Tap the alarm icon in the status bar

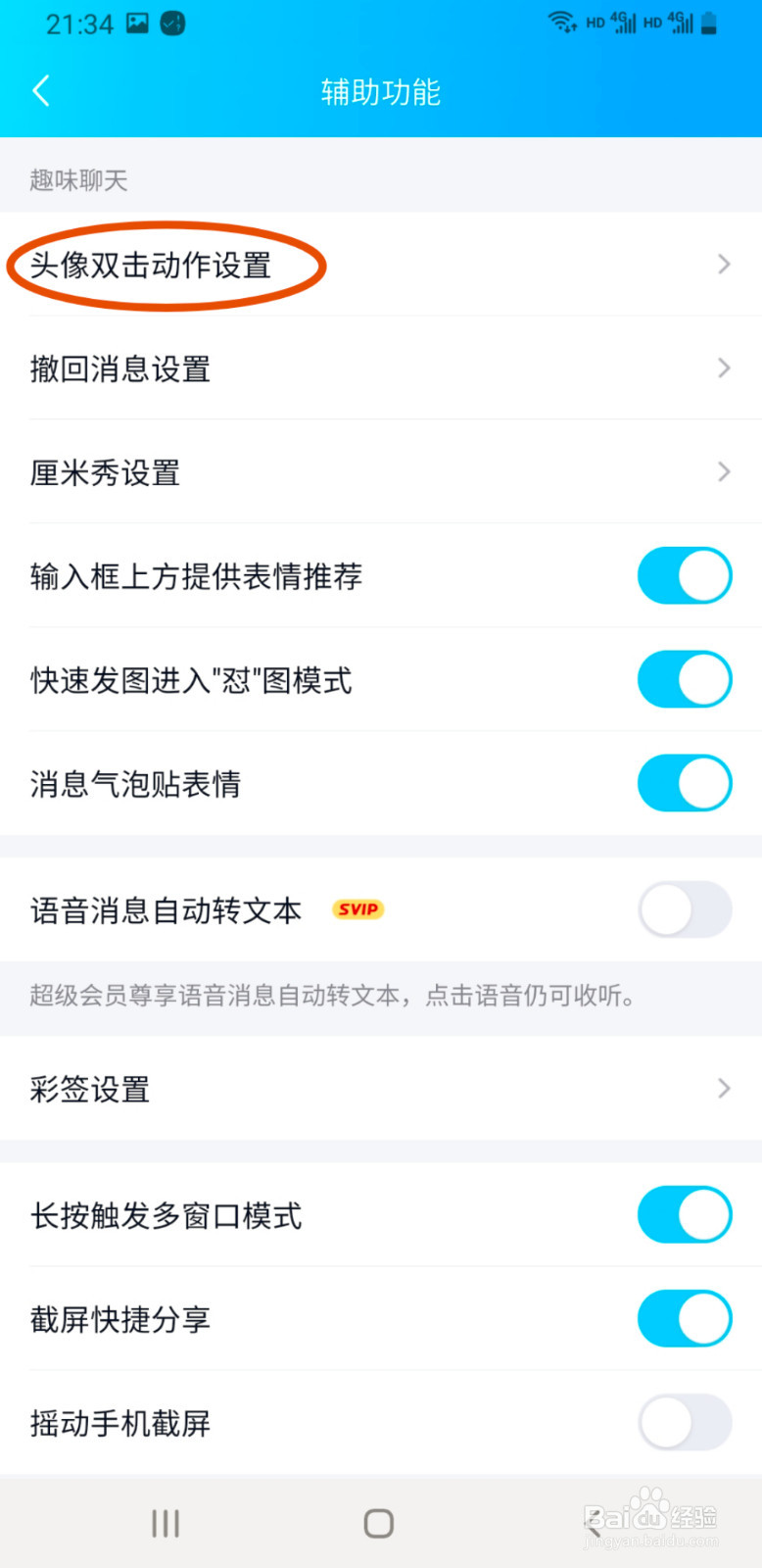(171, 22)
